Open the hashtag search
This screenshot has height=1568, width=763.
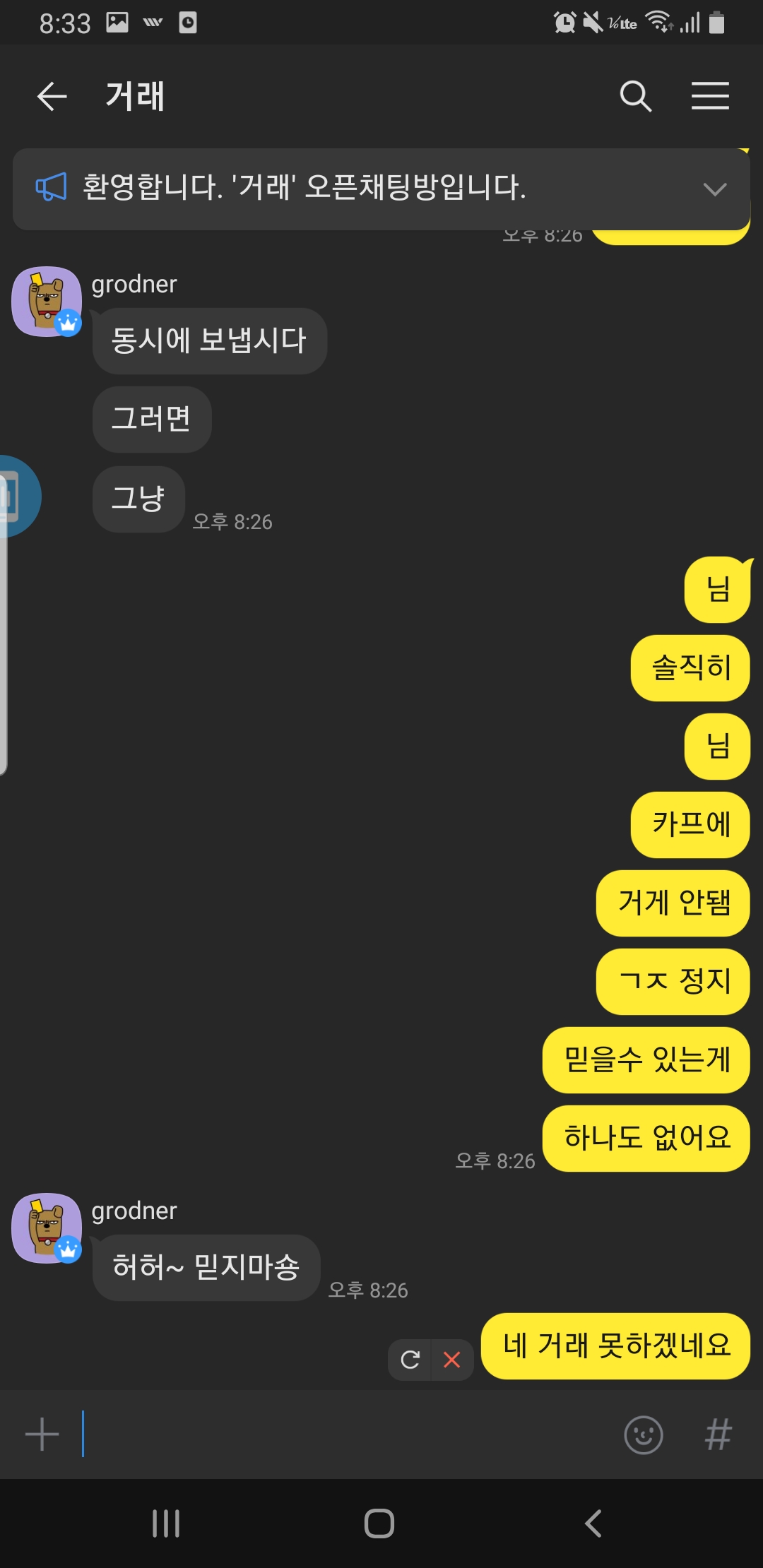[718, 1435]
